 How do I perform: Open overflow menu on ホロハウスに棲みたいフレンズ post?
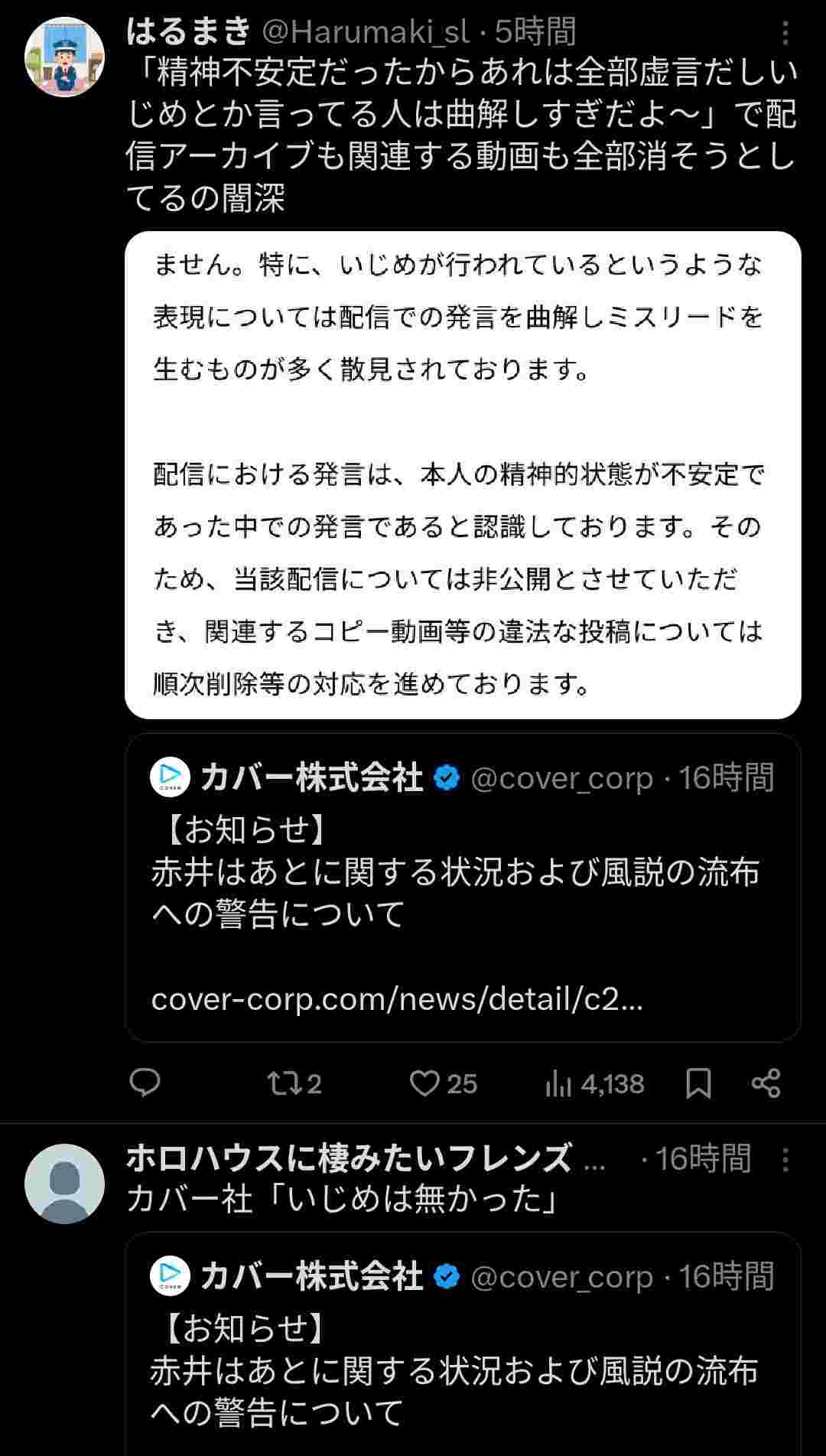pos(785,1161)
